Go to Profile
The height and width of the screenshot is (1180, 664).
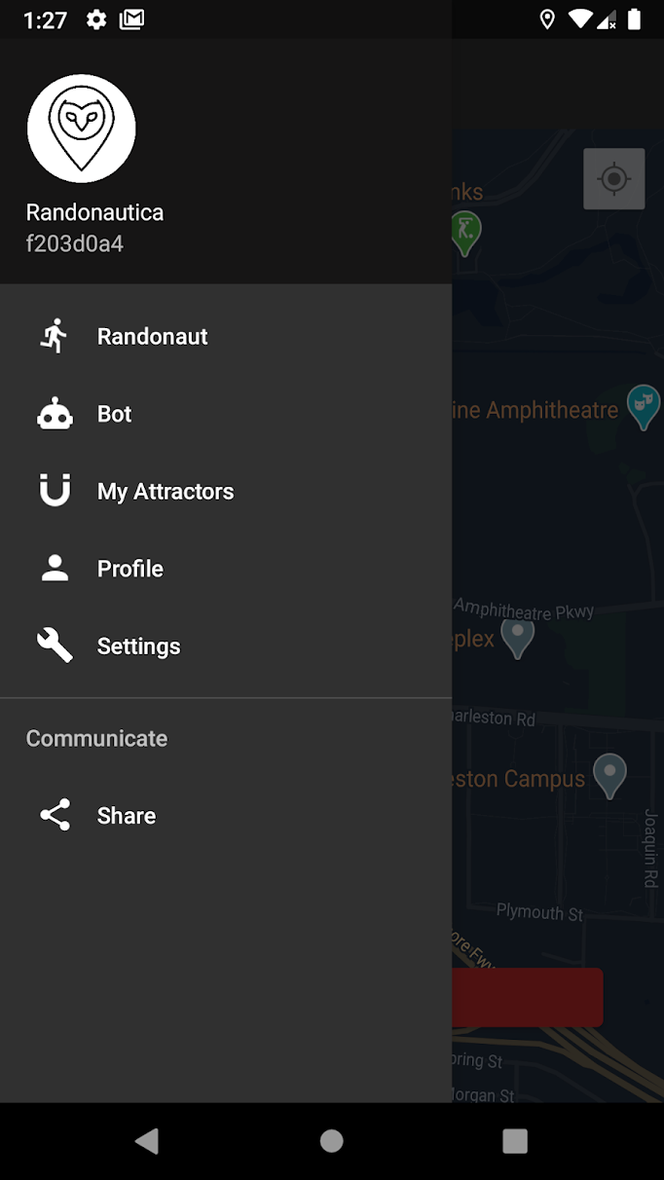click(226, 569)
